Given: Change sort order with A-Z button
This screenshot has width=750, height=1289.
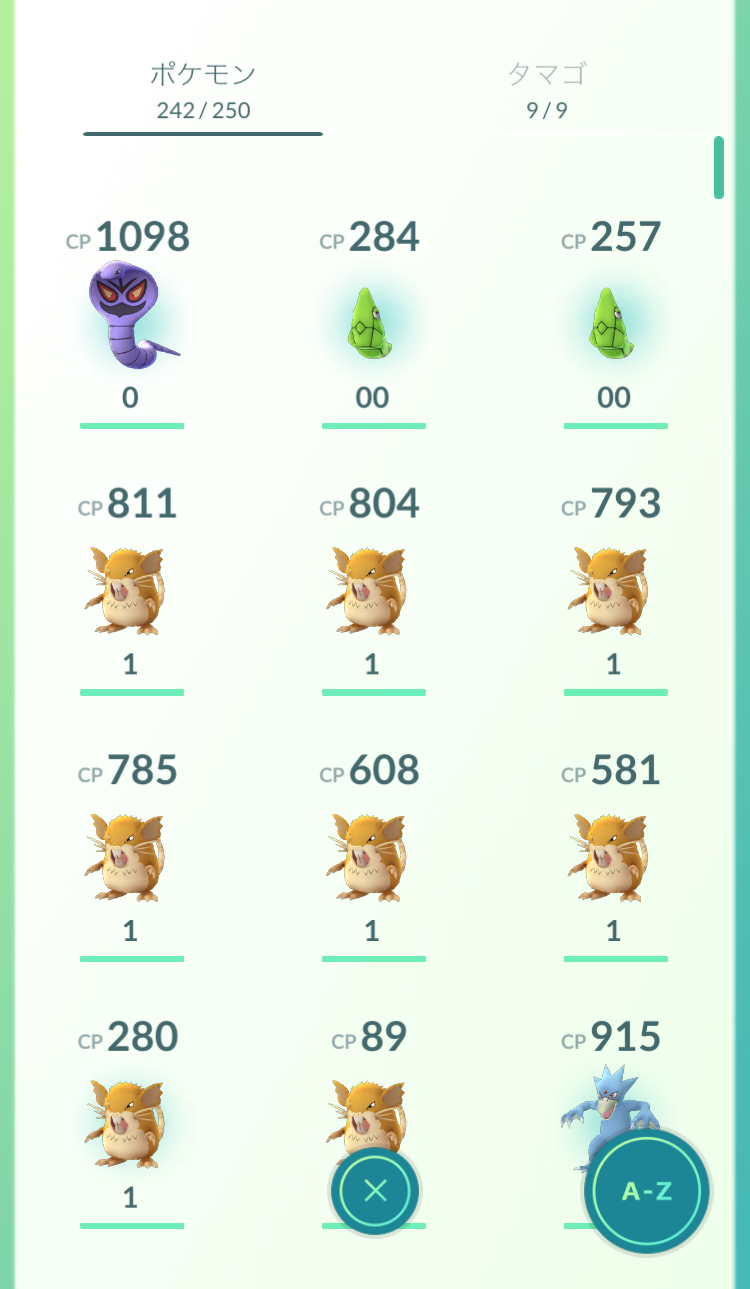Looking at the screenshot, I should click(647, 1191).
